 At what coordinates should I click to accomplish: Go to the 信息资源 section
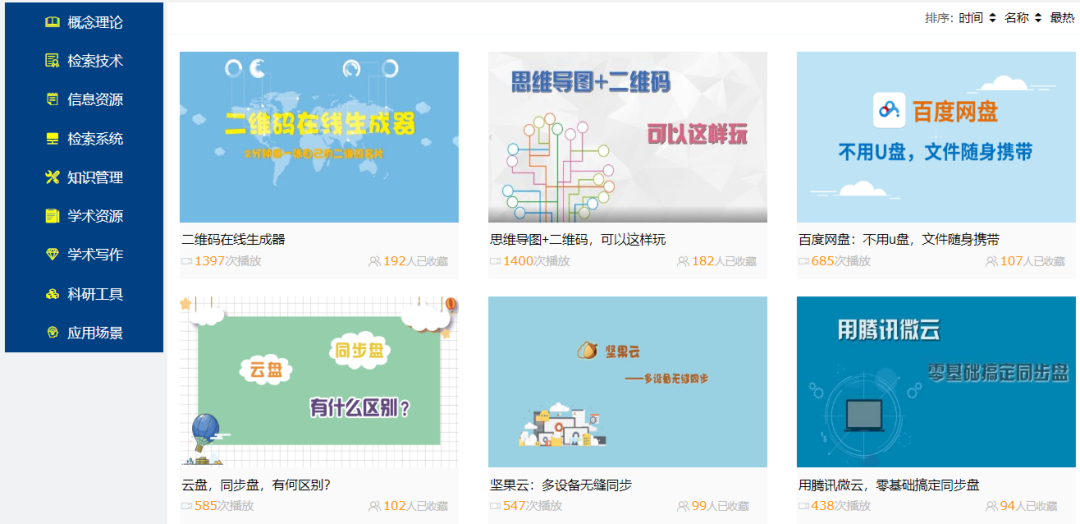pyautogui.click(x=94, y=100)
